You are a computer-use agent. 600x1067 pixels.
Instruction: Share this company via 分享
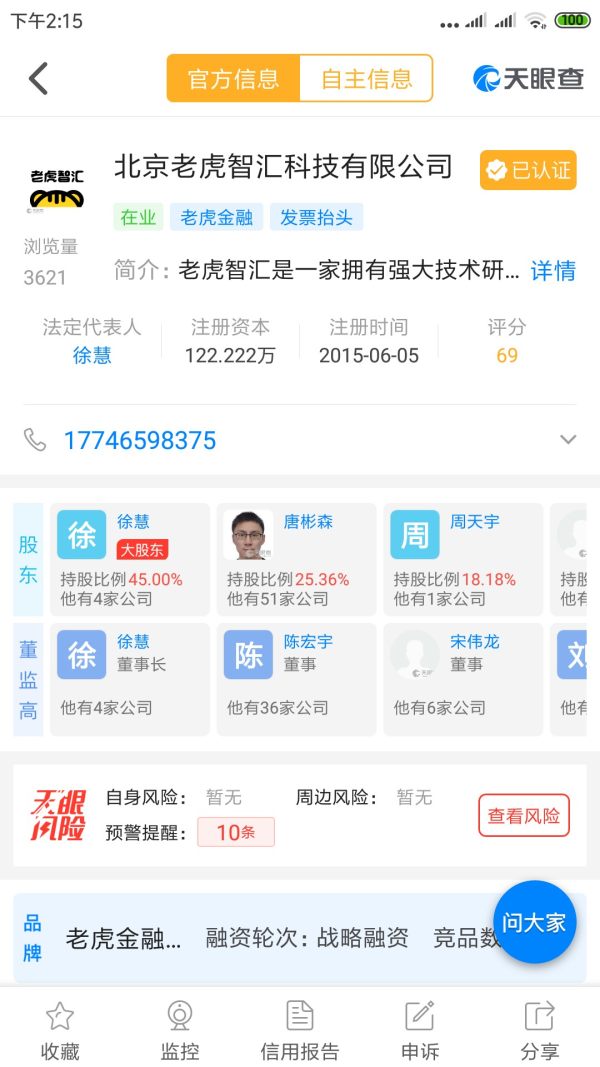(x=540, y=1030)
